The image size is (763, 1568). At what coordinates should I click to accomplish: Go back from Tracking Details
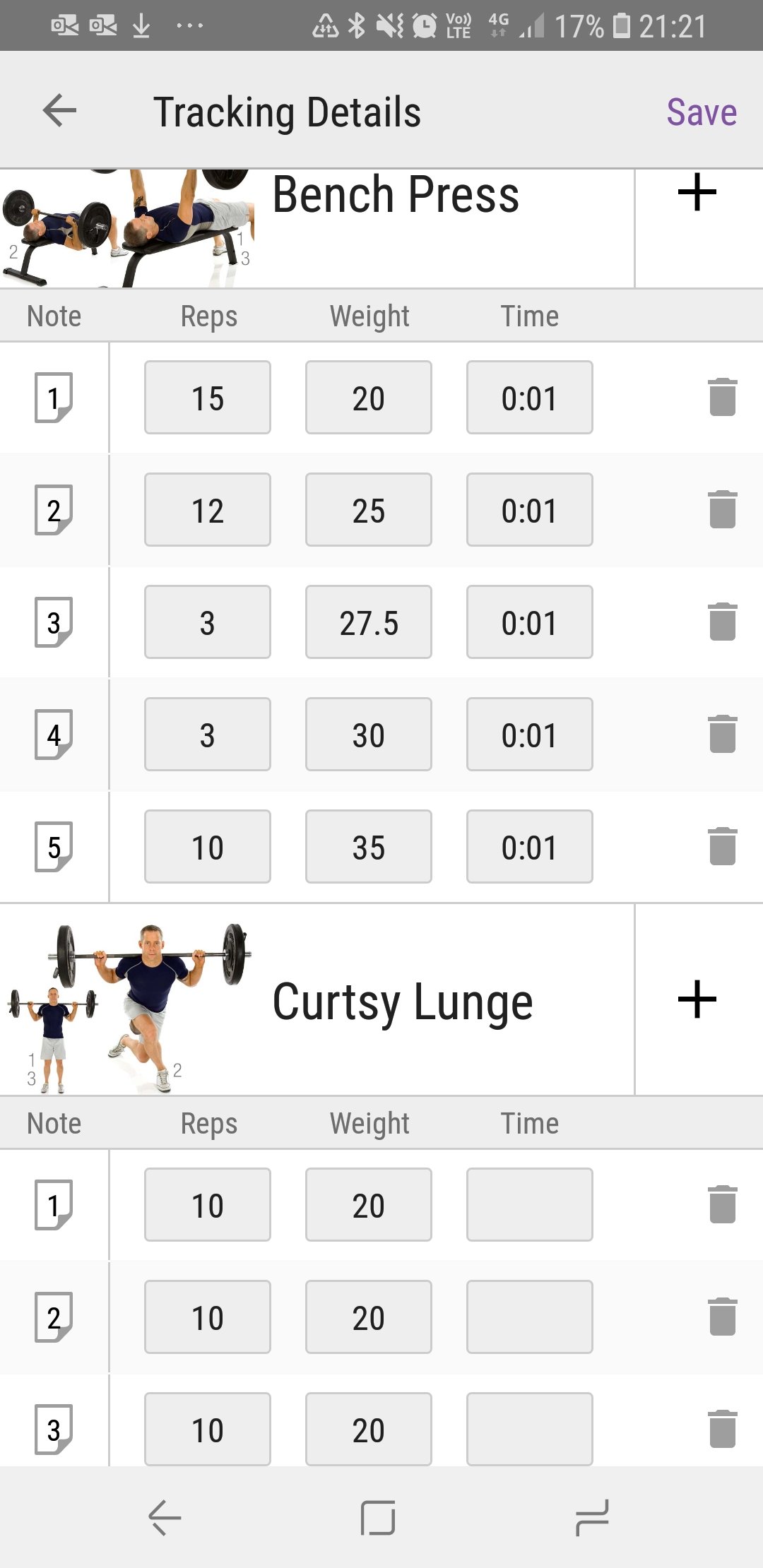(59, 111)
